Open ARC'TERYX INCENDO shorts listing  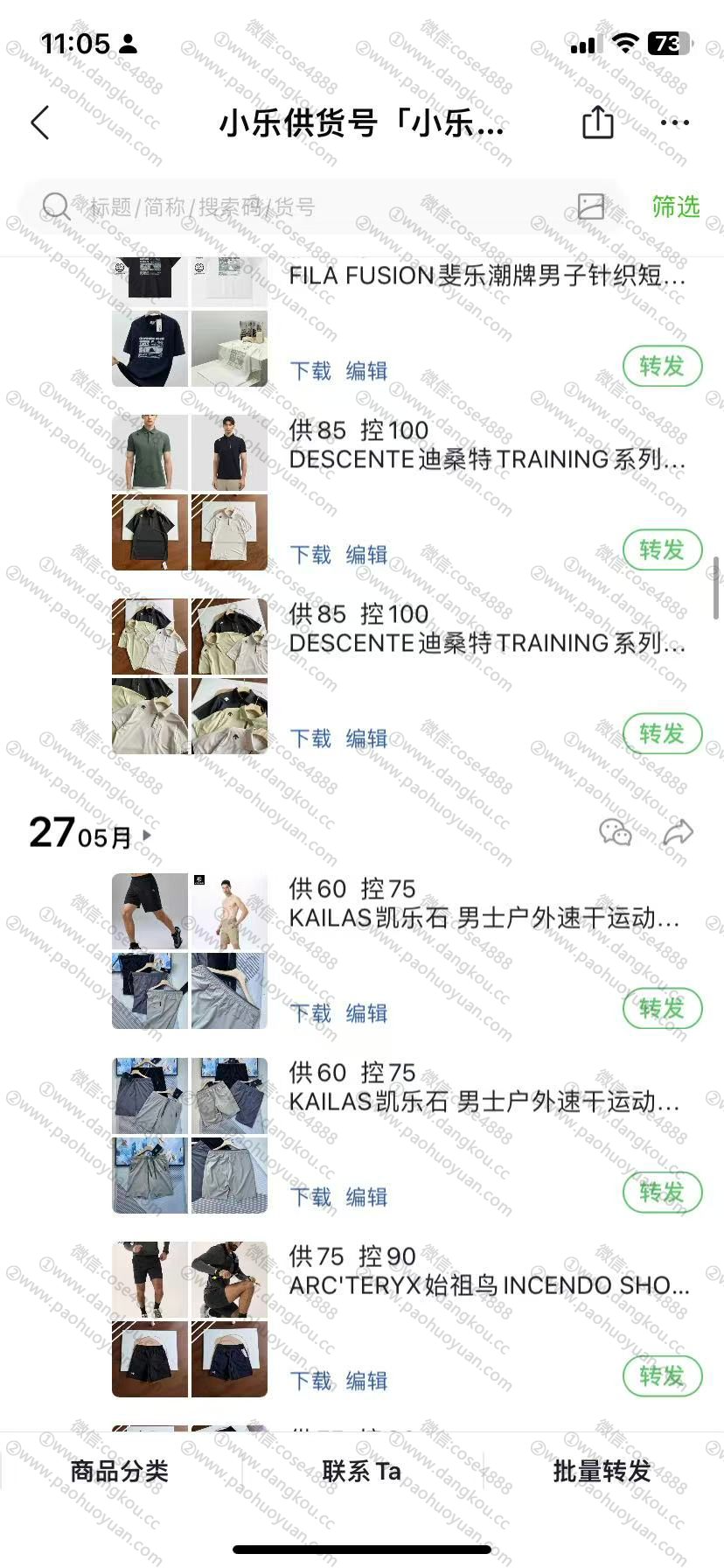[x=488, y=1285]
